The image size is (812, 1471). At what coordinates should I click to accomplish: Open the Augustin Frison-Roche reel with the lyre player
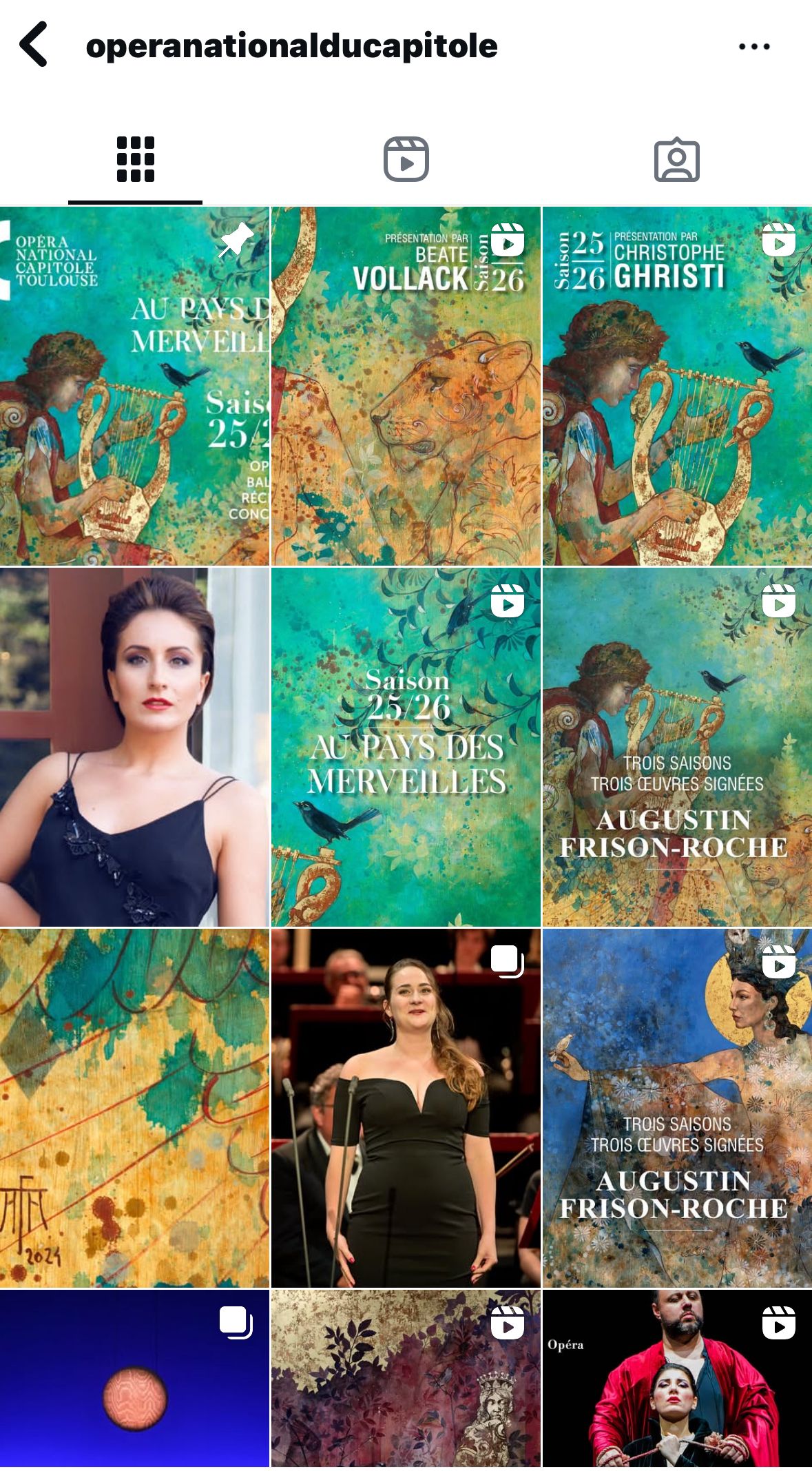677,747
